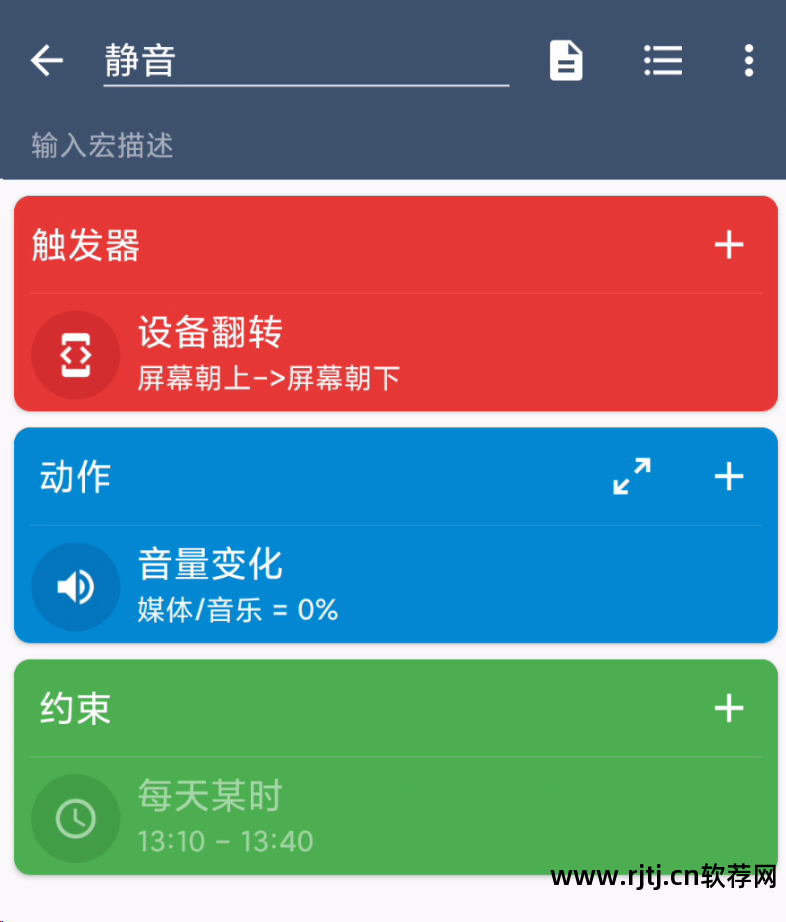Click the back arrow to exit macro editing
This screenshot has width=786, height=922.
[x=46, y=61]
